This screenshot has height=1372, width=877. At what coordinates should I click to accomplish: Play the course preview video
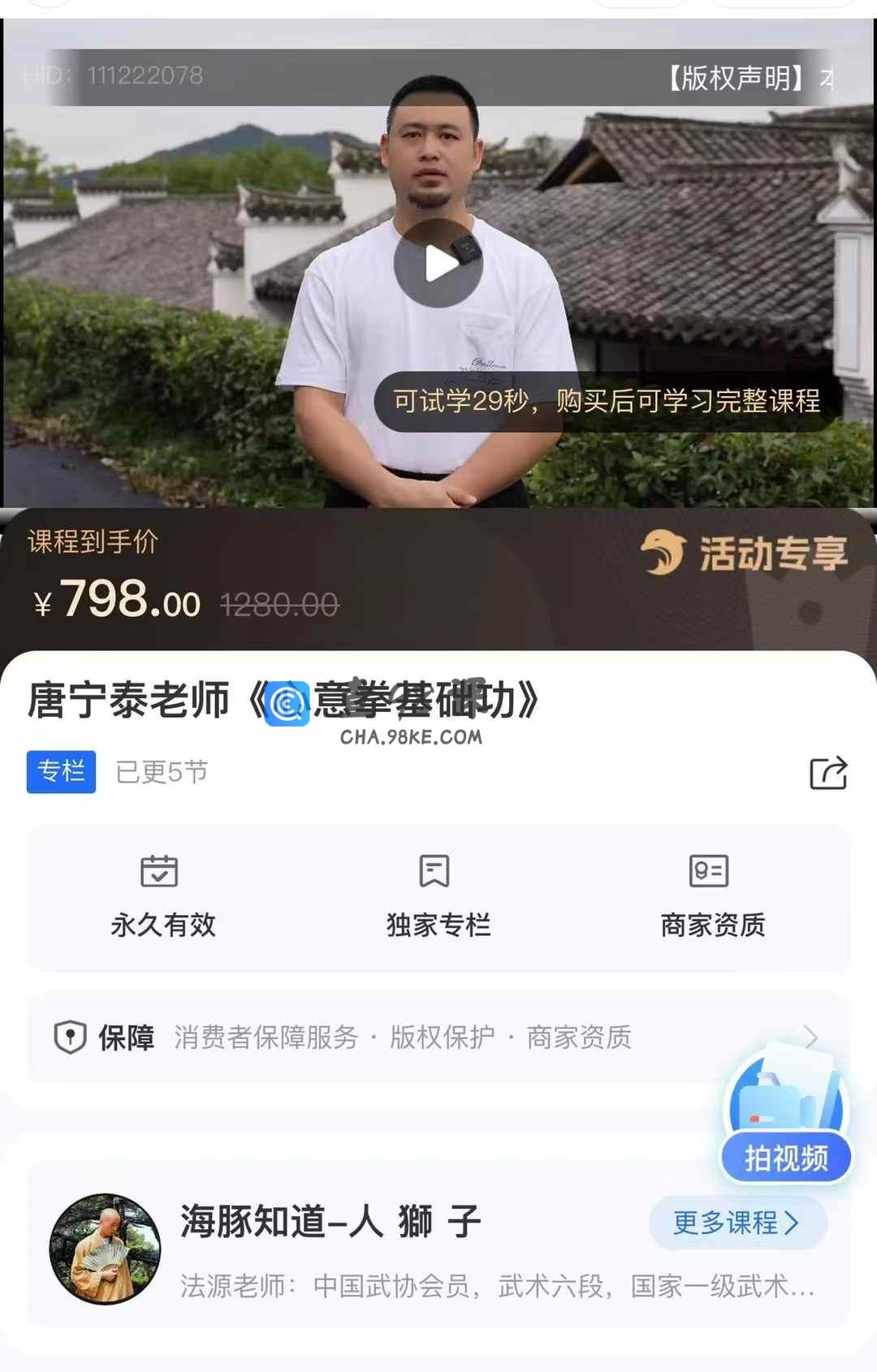(x=438, y=263)
